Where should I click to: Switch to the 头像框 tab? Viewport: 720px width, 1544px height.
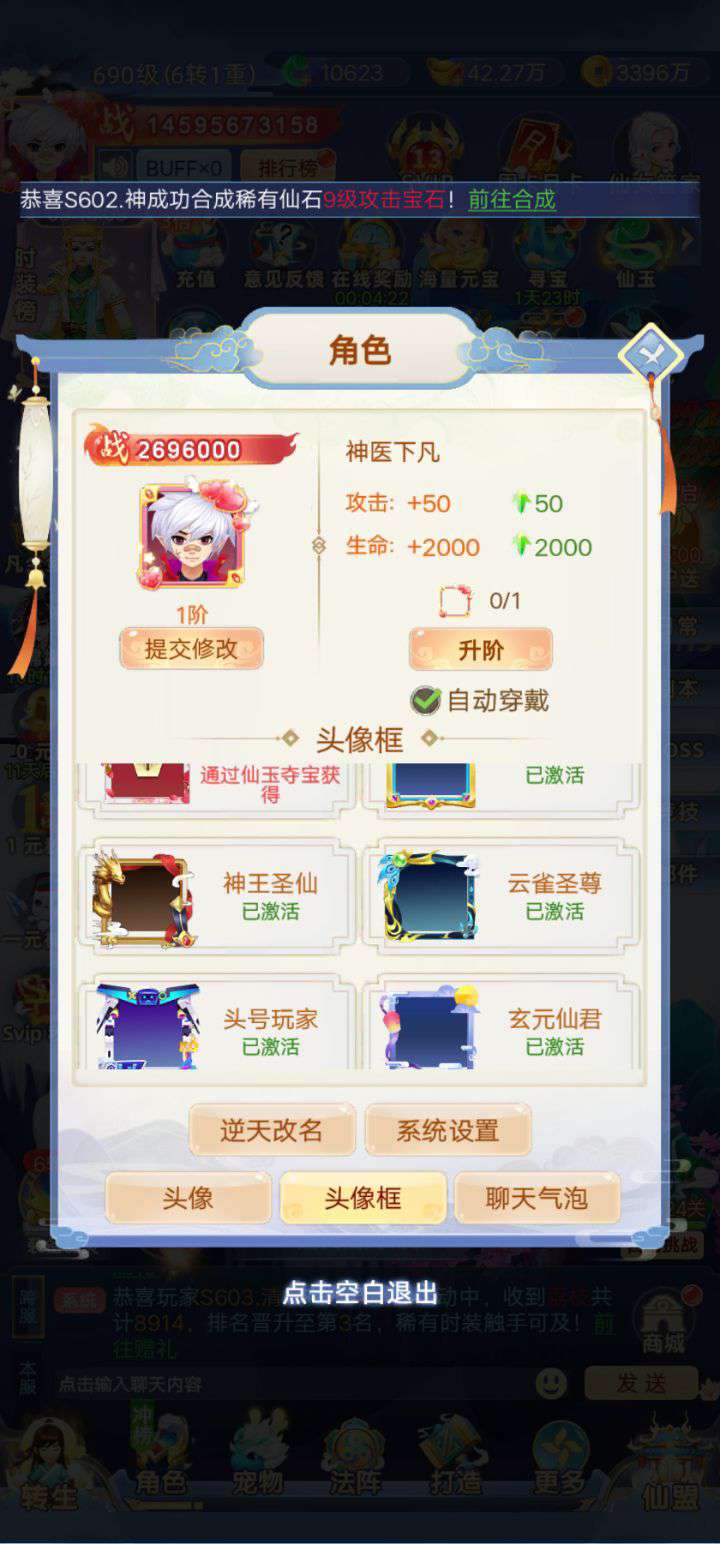362,1198
